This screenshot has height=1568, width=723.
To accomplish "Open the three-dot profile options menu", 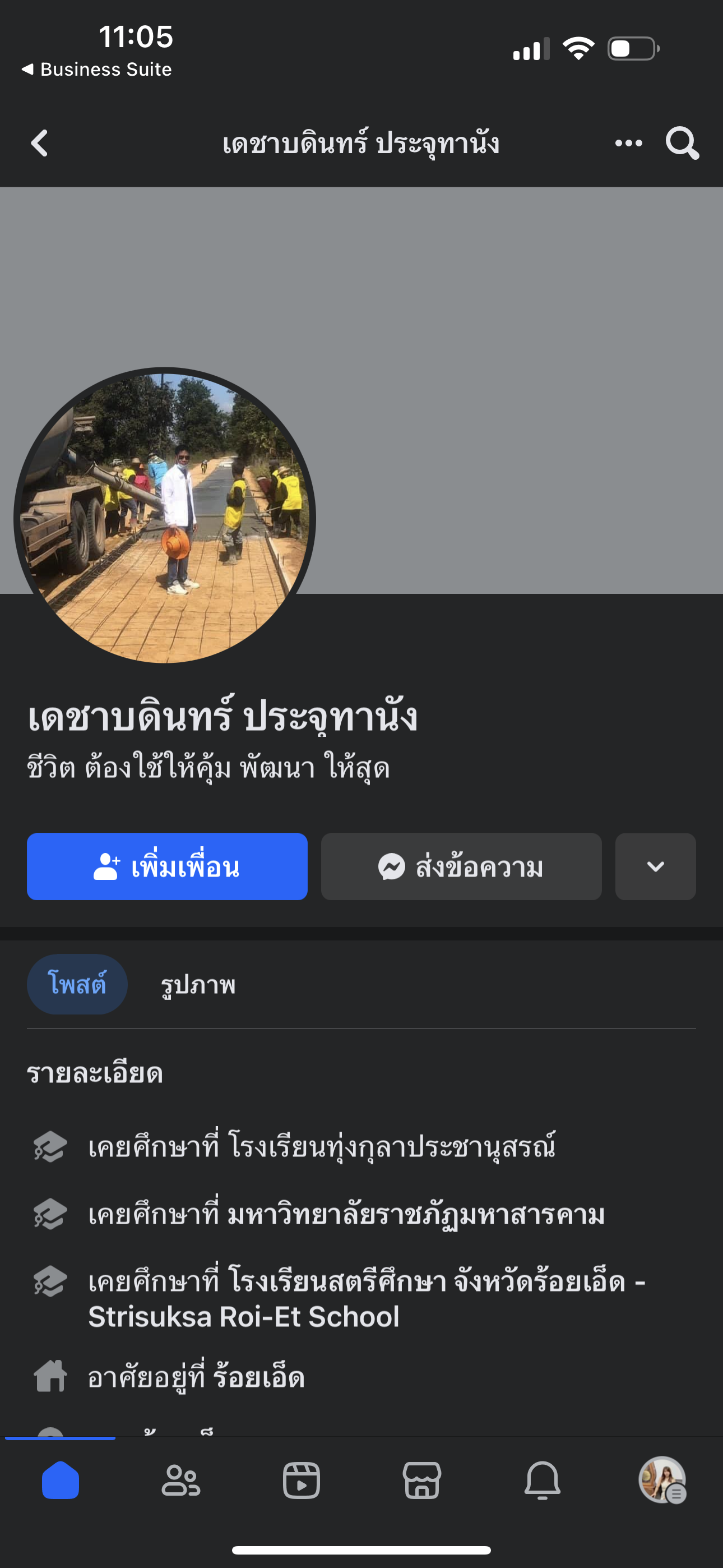I will tap(628, 144).
